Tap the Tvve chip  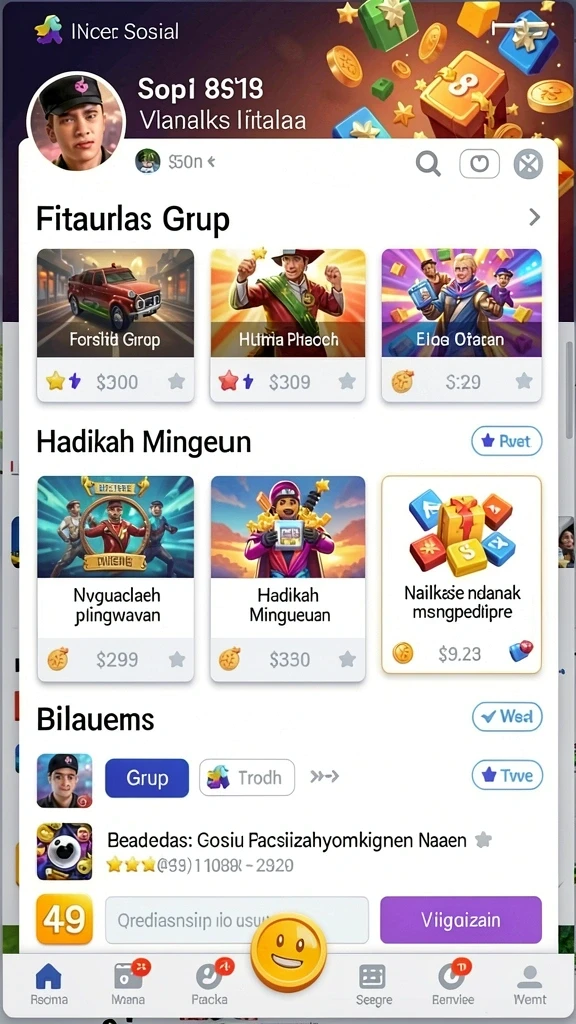tap(507, 775)
